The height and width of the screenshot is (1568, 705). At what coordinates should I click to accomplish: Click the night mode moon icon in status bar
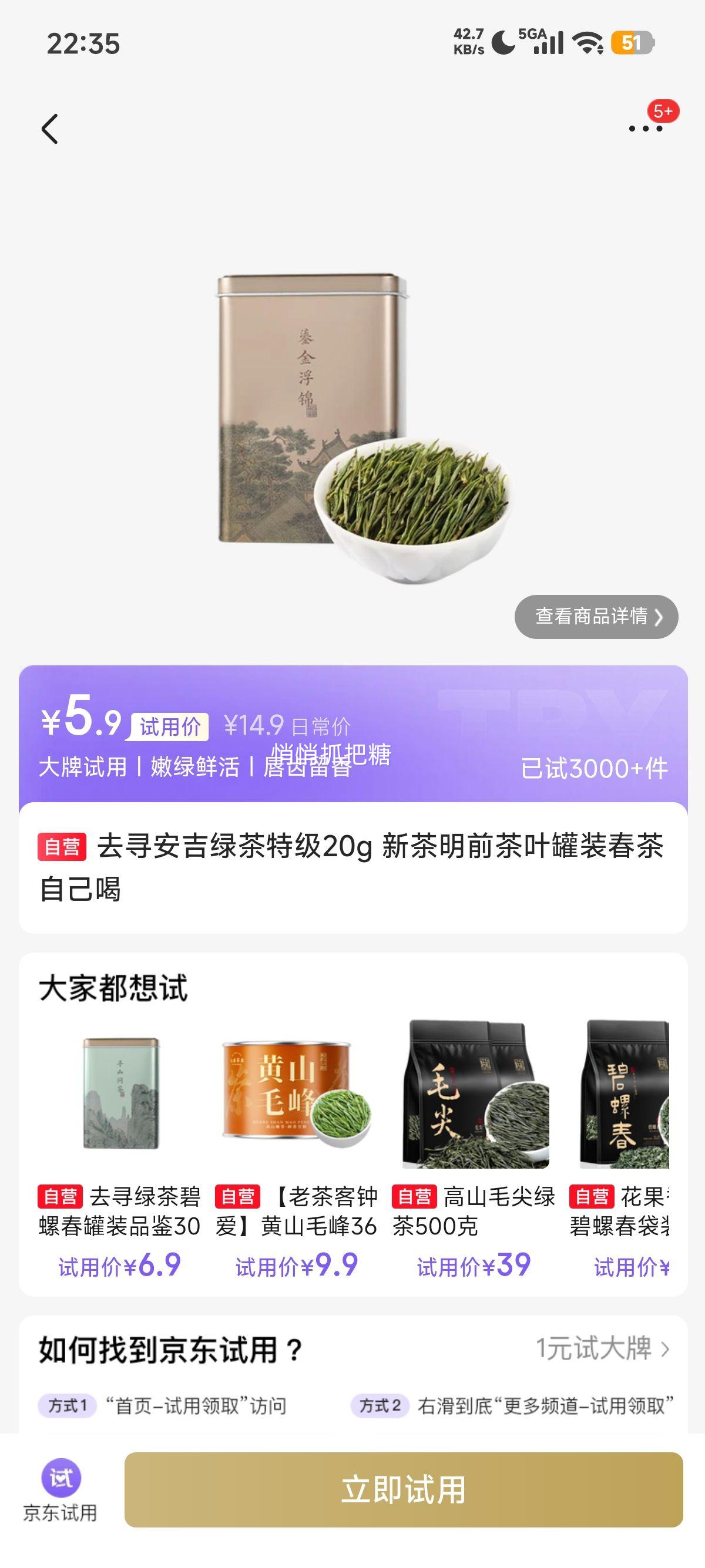pyautogui.click(x=502, y=40)
